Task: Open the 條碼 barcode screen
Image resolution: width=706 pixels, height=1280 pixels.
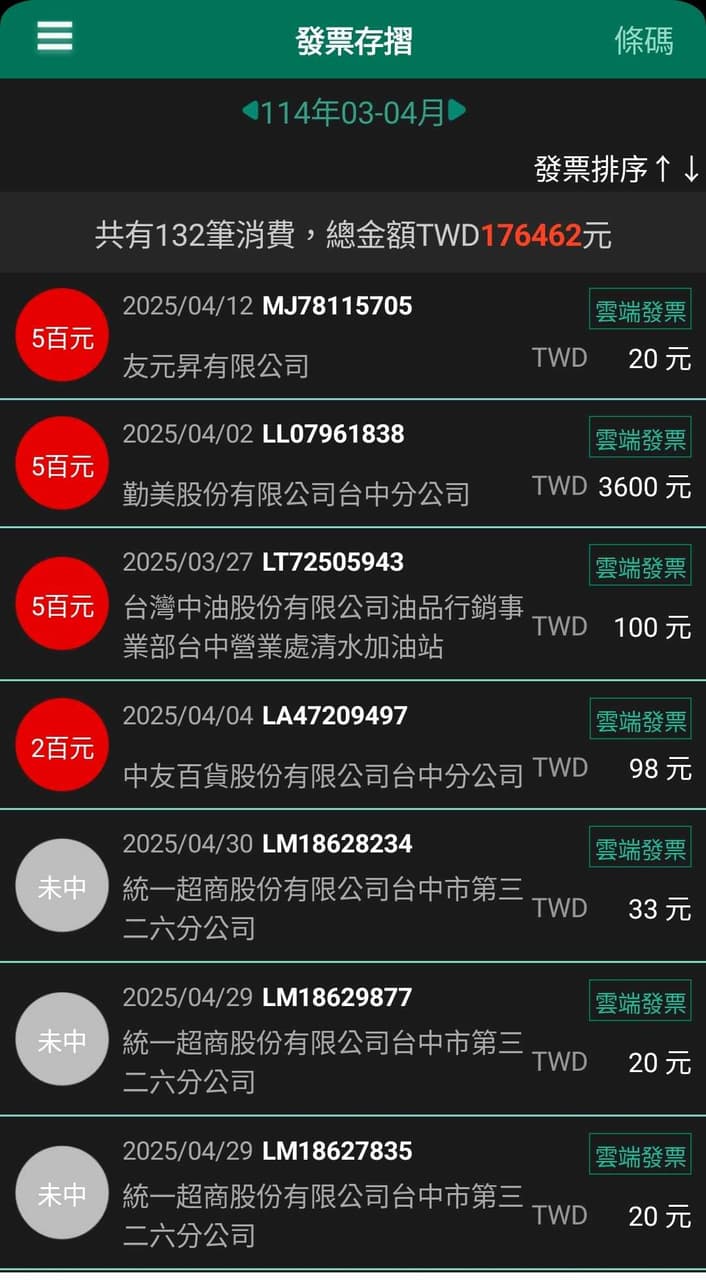Action: [644, 40]
